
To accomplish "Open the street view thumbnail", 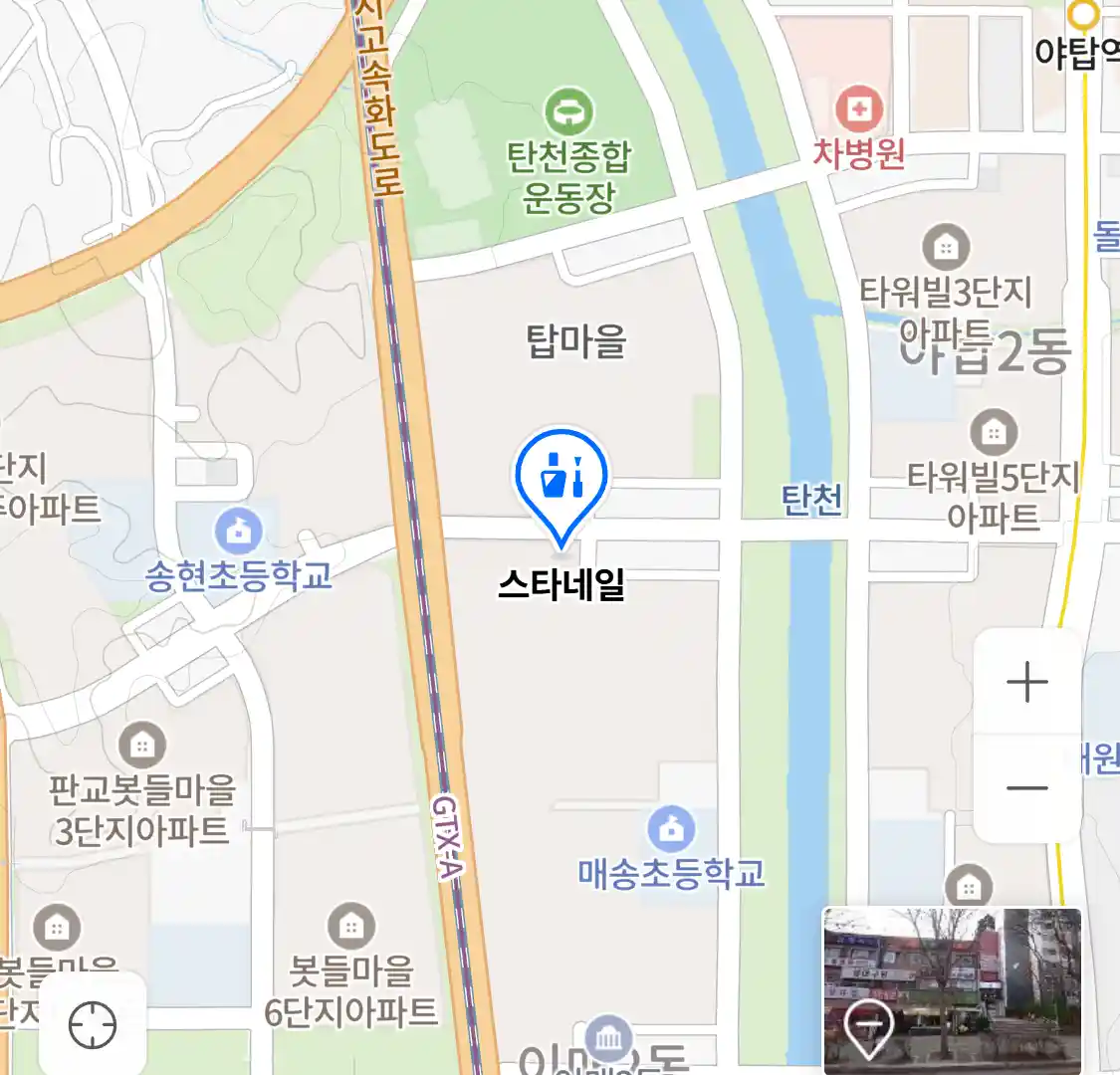I will (x=951, y=990).
